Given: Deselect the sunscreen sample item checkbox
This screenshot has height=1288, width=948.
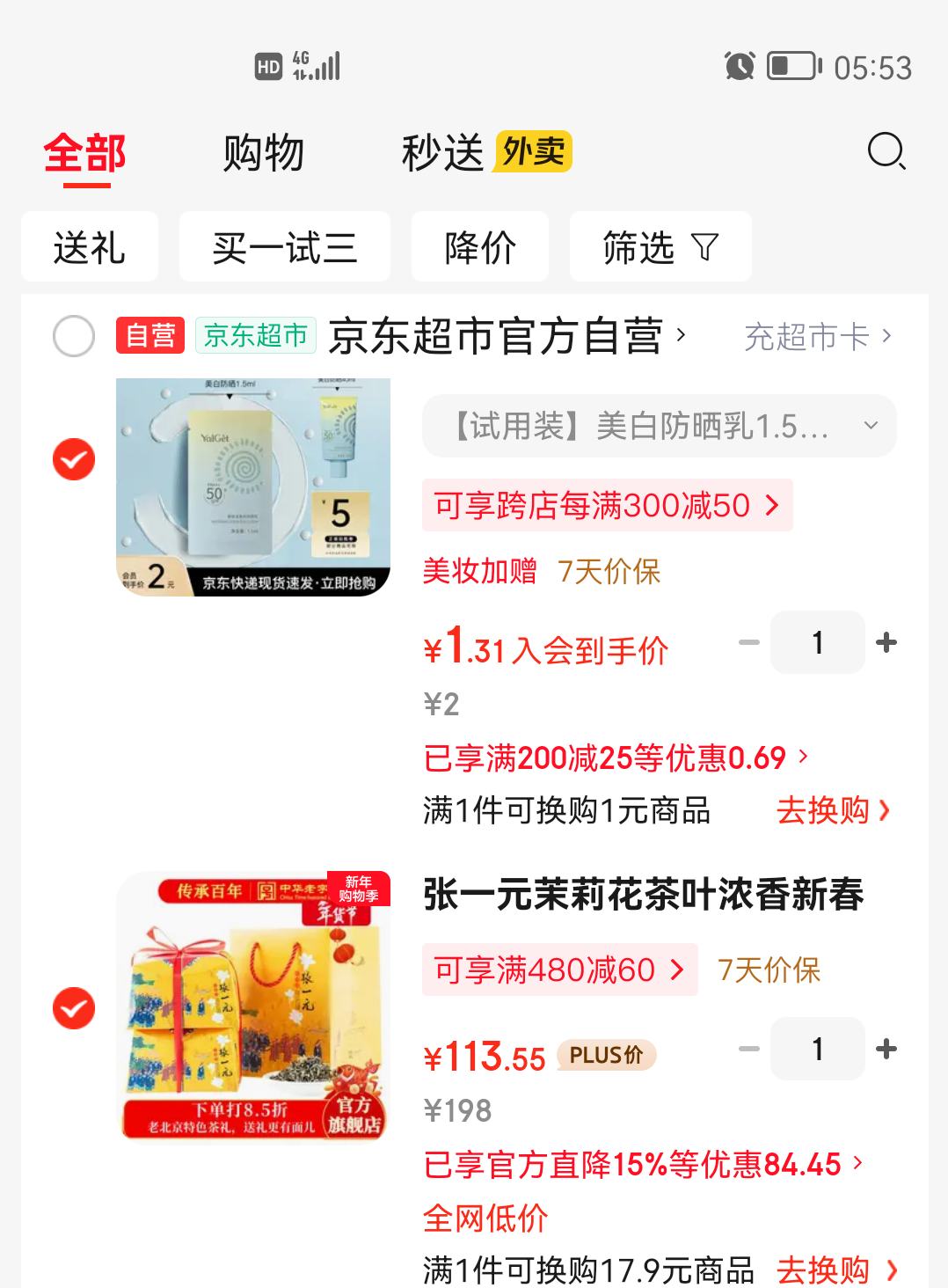Looking at the screenshot, I should click(x=74, y=458).
